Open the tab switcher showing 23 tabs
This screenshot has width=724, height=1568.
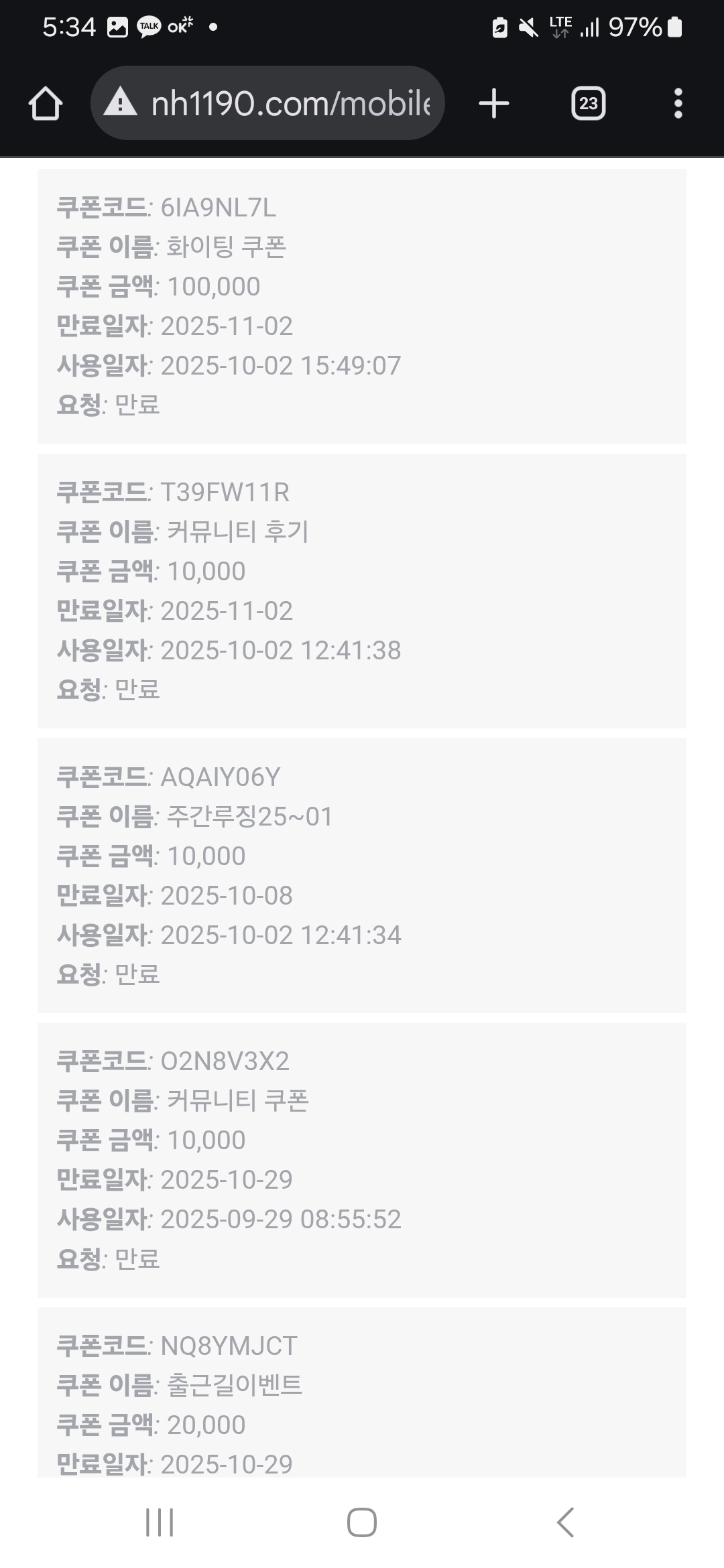(x=588, y=102)
